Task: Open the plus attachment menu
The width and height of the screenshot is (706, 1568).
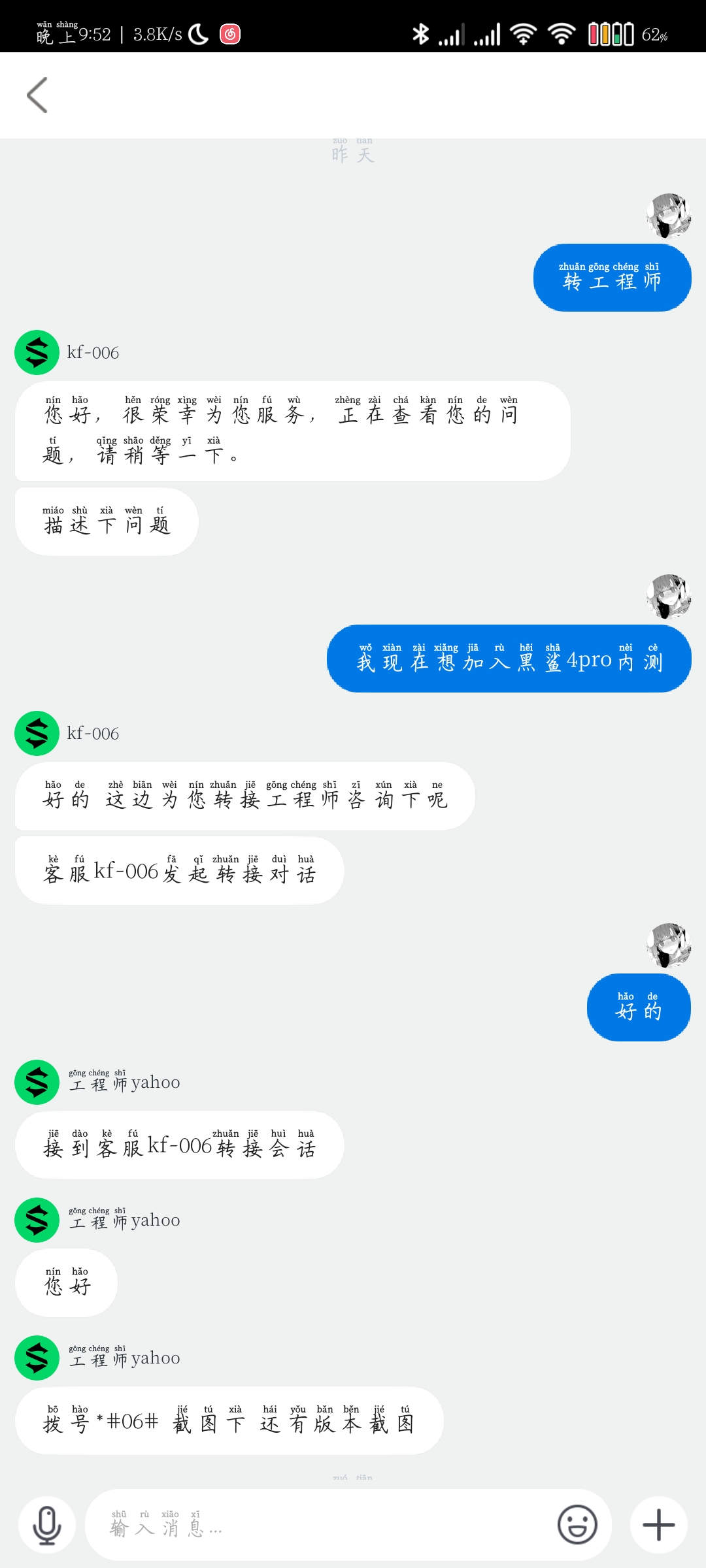Action: tap(658, 1525)
